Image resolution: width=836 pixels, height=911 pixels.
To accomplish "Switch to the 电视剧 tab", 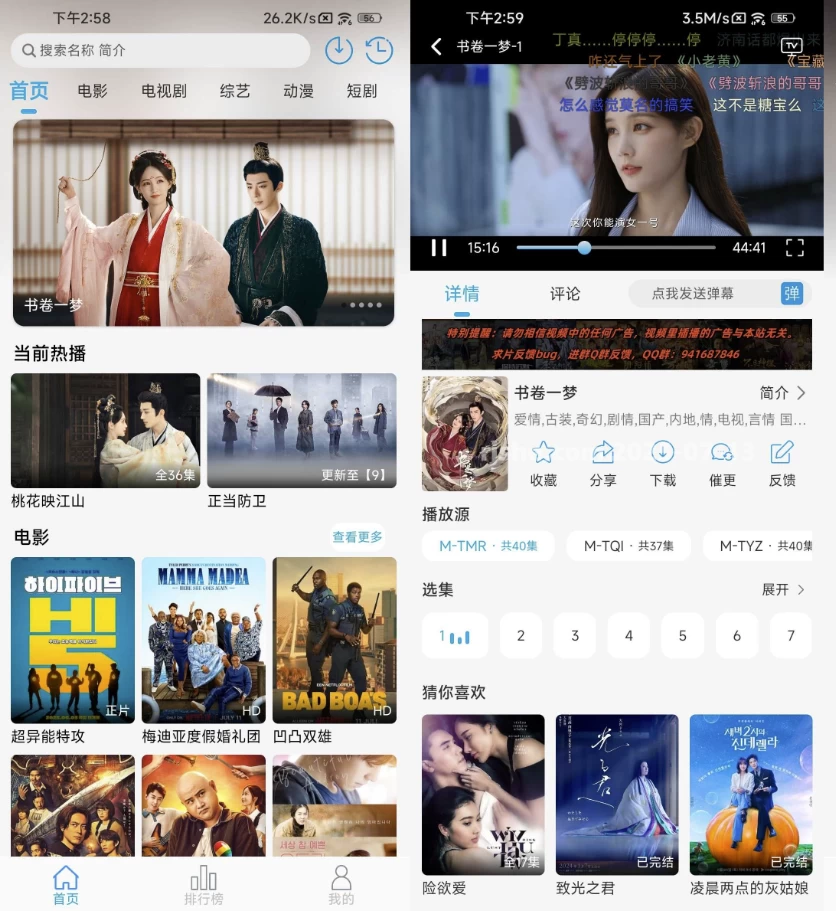I will point(164,91).
